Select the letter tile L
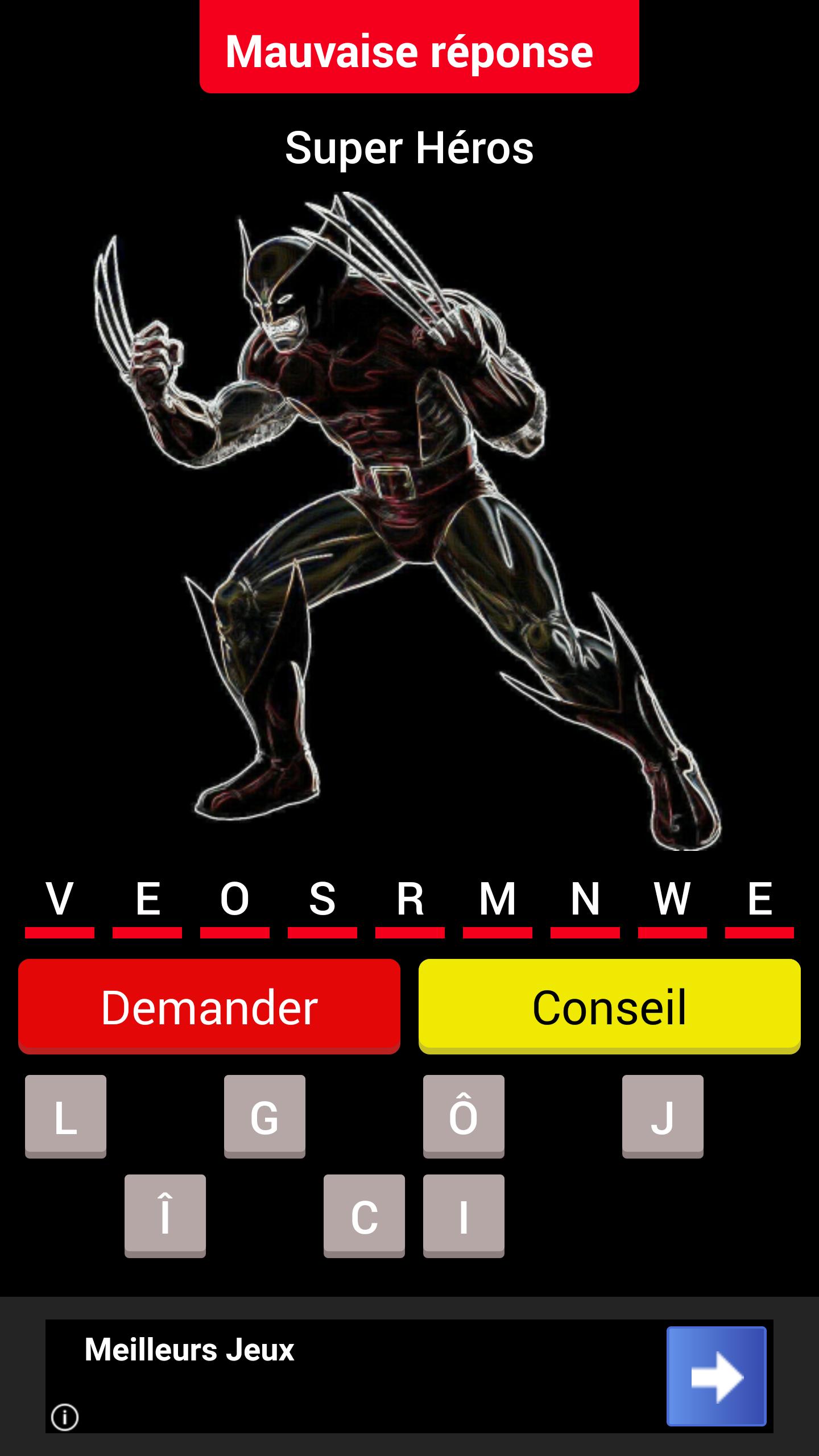819x1456 pixels. click(x=65, y=1116)
